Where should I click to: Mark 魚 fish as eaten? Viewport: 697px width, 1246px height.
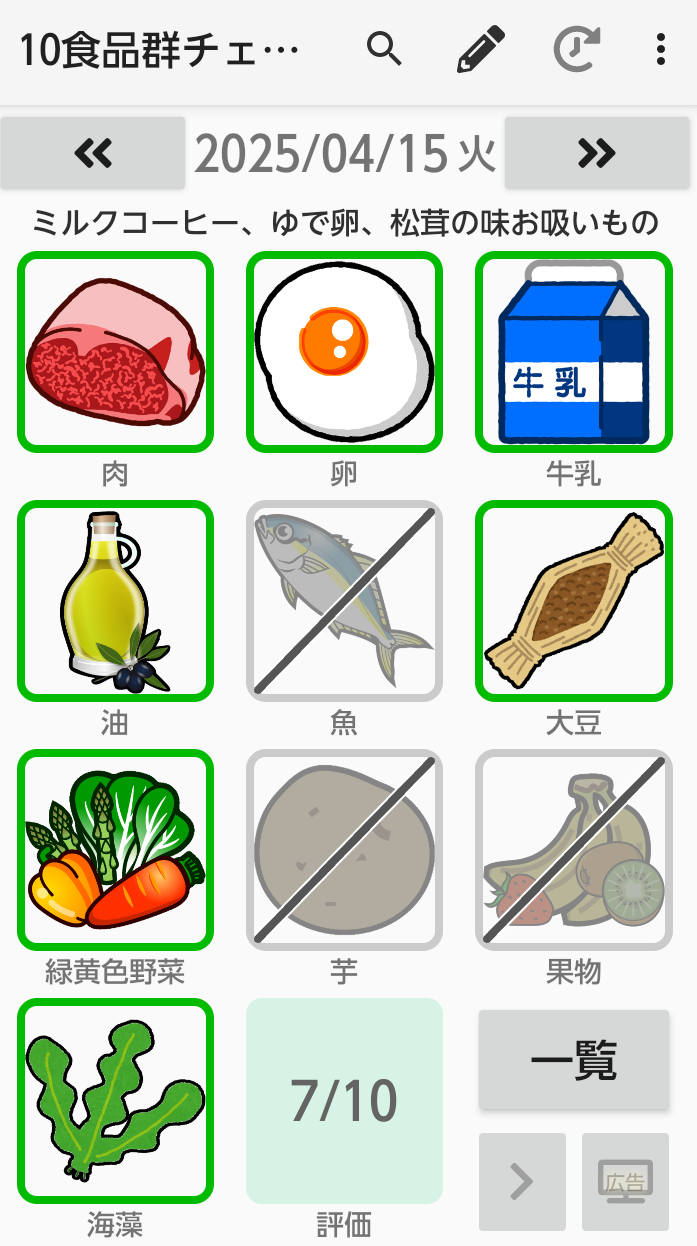(344, 600)
